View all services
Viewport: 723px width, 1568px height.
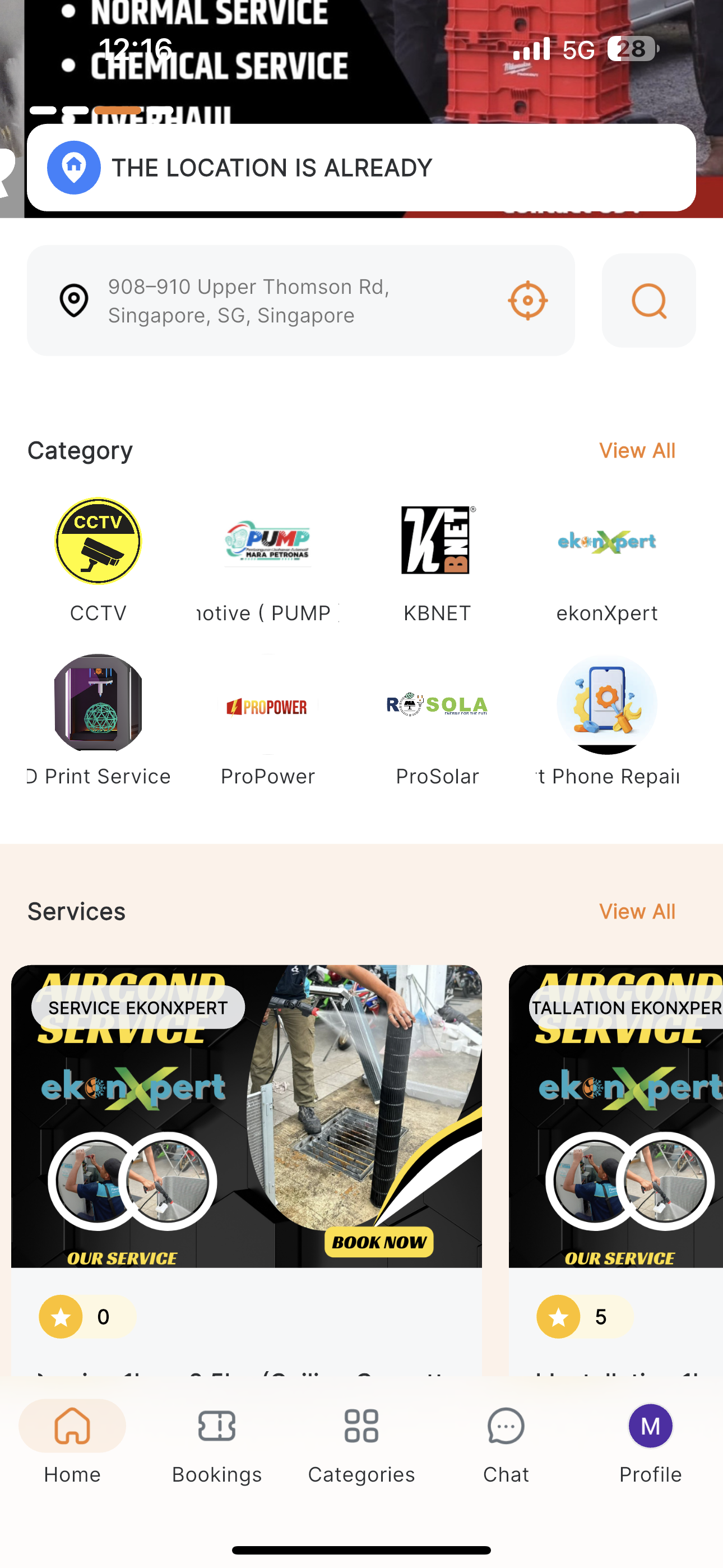pos(637,911)
